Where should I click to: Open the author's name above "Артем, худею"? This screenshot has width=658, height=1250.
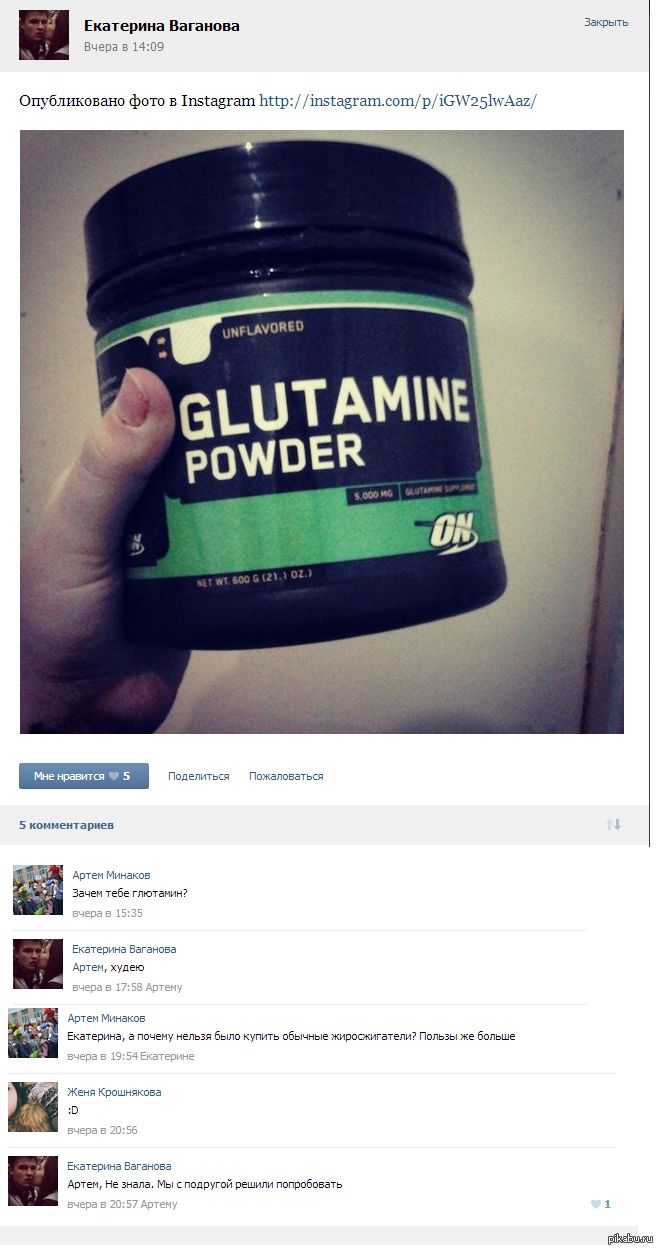click(124, 949)
